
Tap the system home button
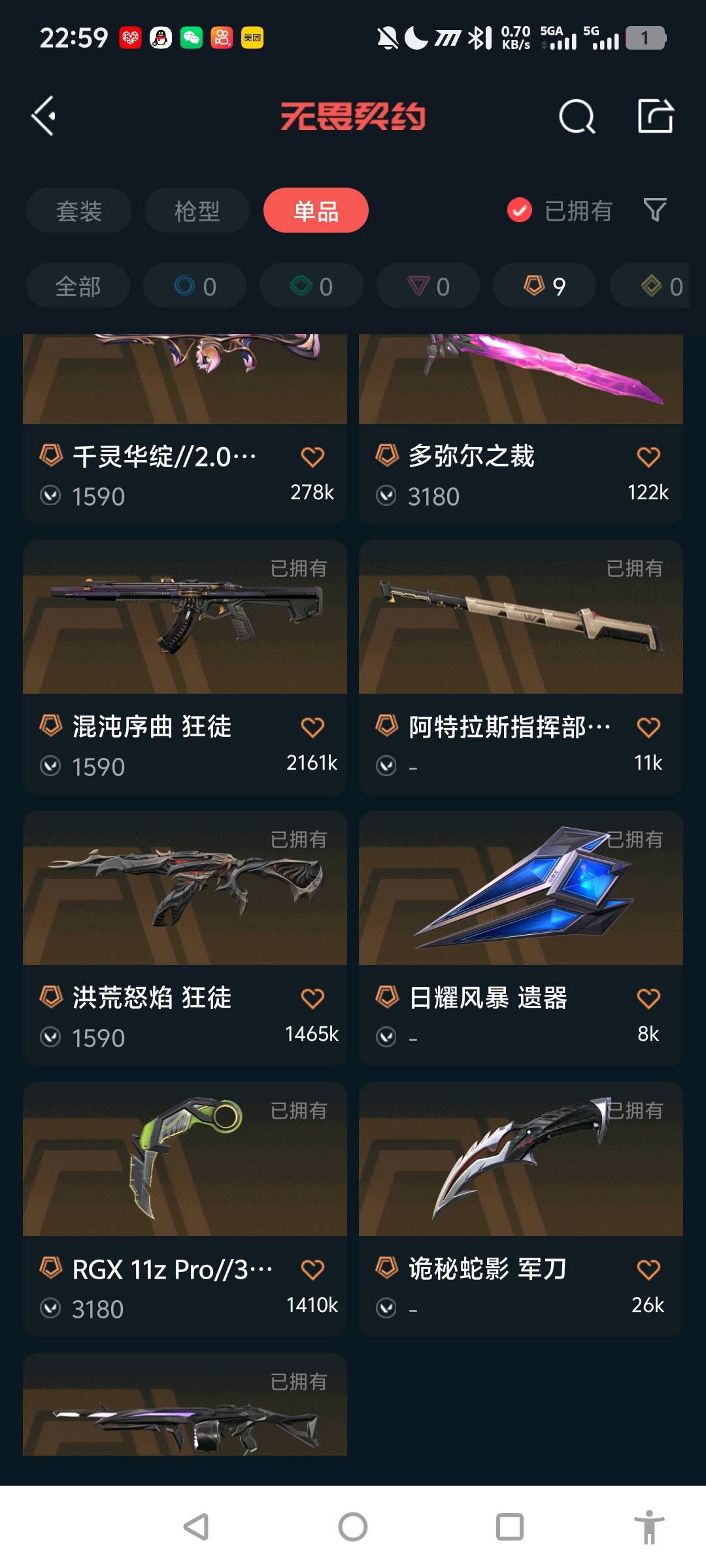coord(353,1527)
